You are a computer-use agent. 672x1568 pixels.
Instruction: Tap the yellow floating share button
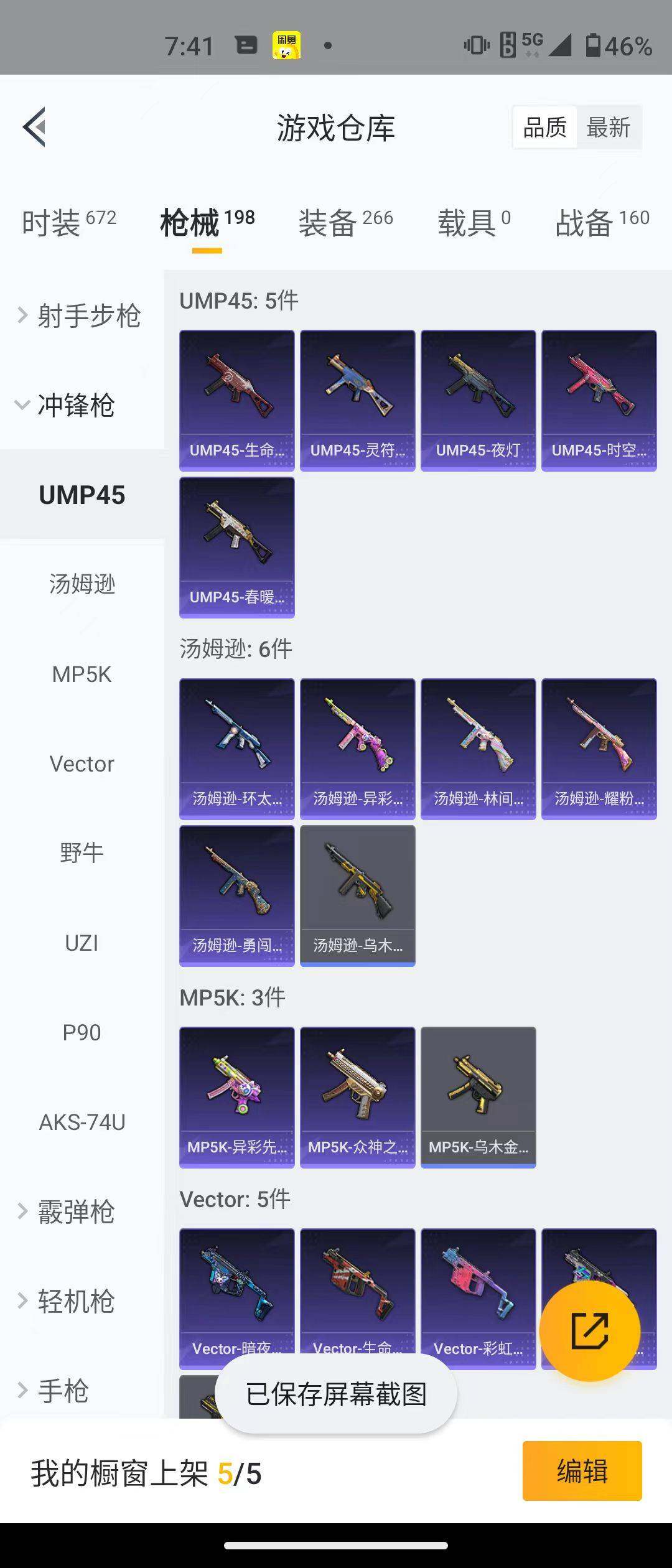(x=589, y=1331)
